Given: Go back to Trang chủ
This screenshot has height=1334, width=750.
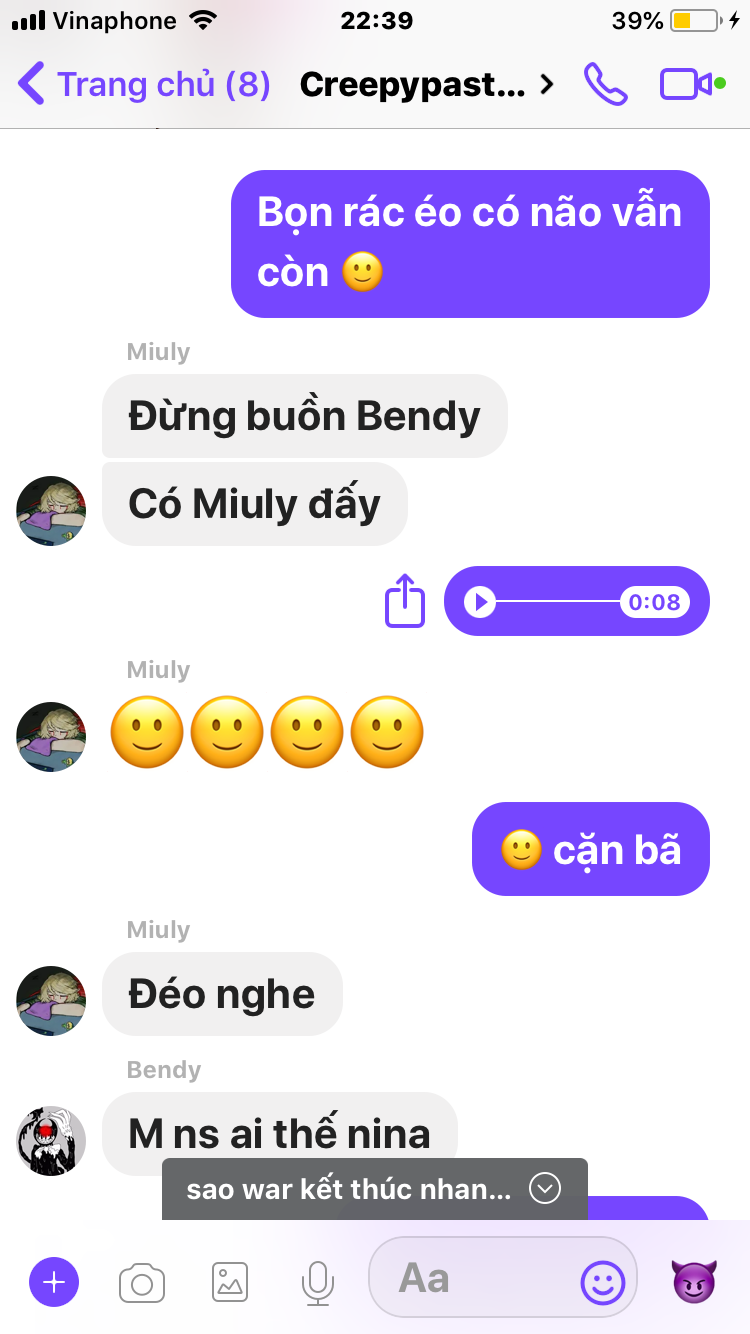Looking at the screenshot, I should (x=144, y=85).
